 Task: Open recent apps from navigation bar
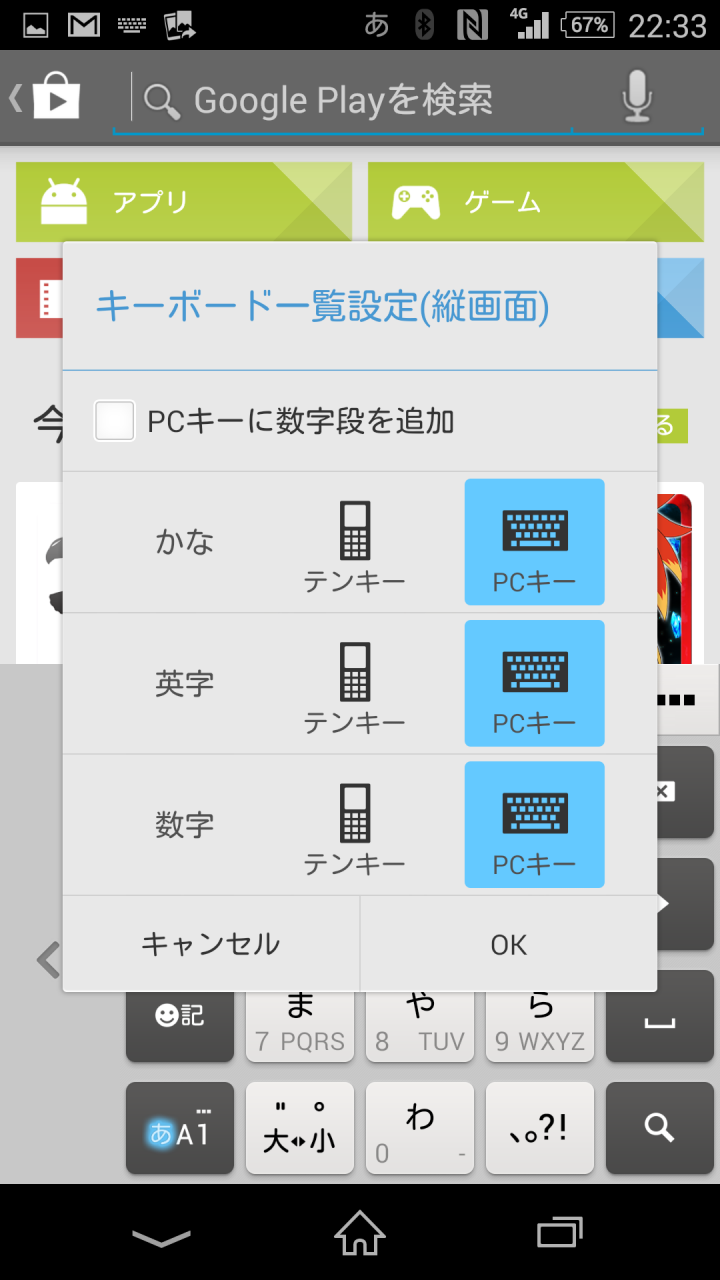(560, 1232)
